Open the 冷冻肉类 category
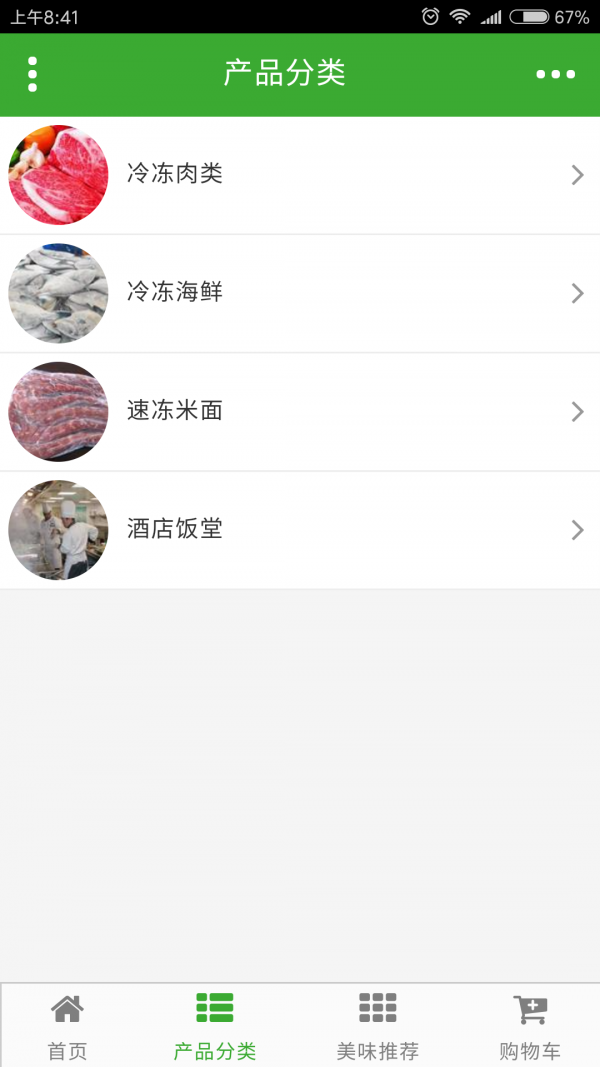The height and width of the screenshot is (1067, 600). point(300,175)
